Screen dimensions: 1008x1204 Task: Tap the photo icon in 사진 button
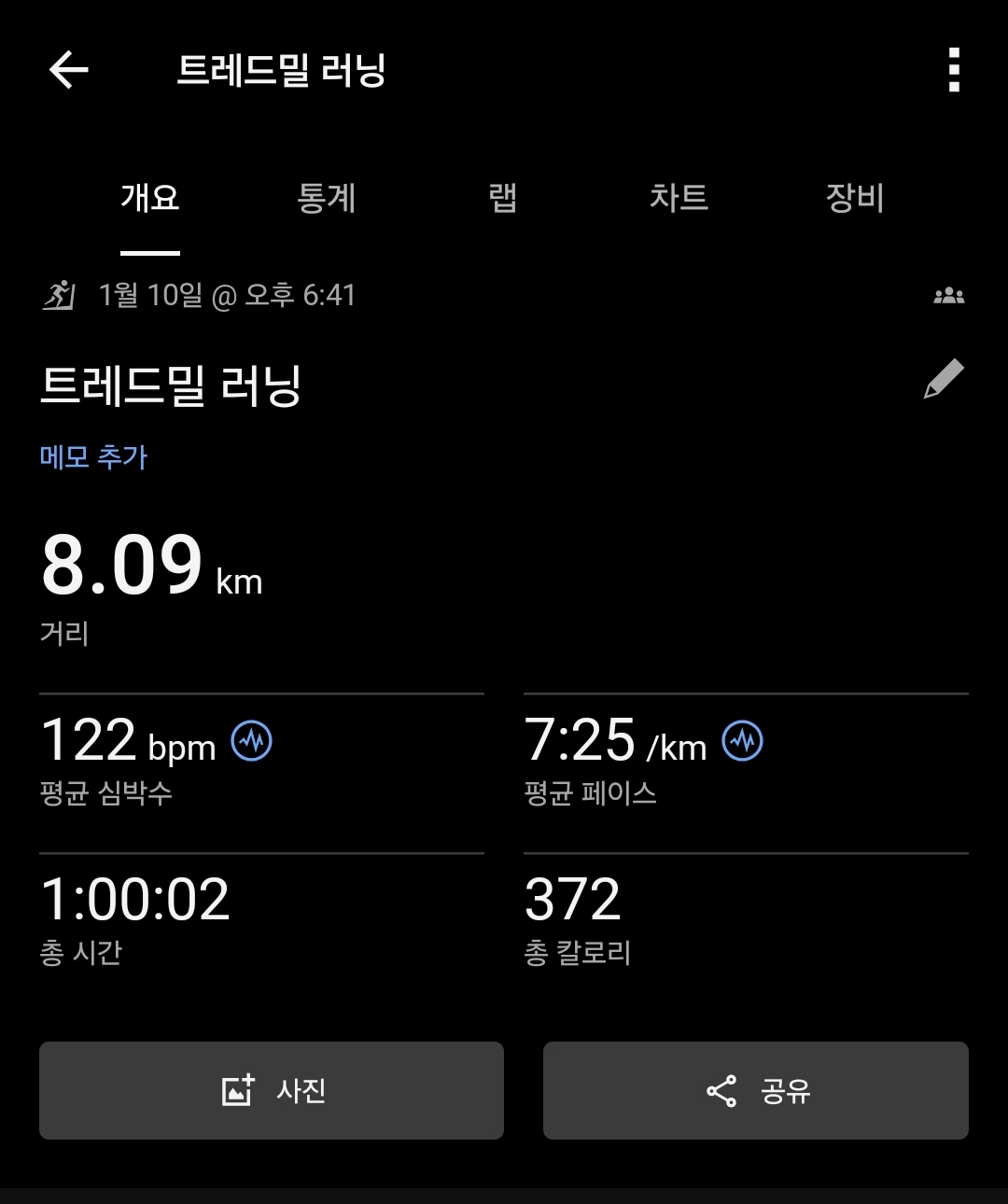pos(236,1087)
